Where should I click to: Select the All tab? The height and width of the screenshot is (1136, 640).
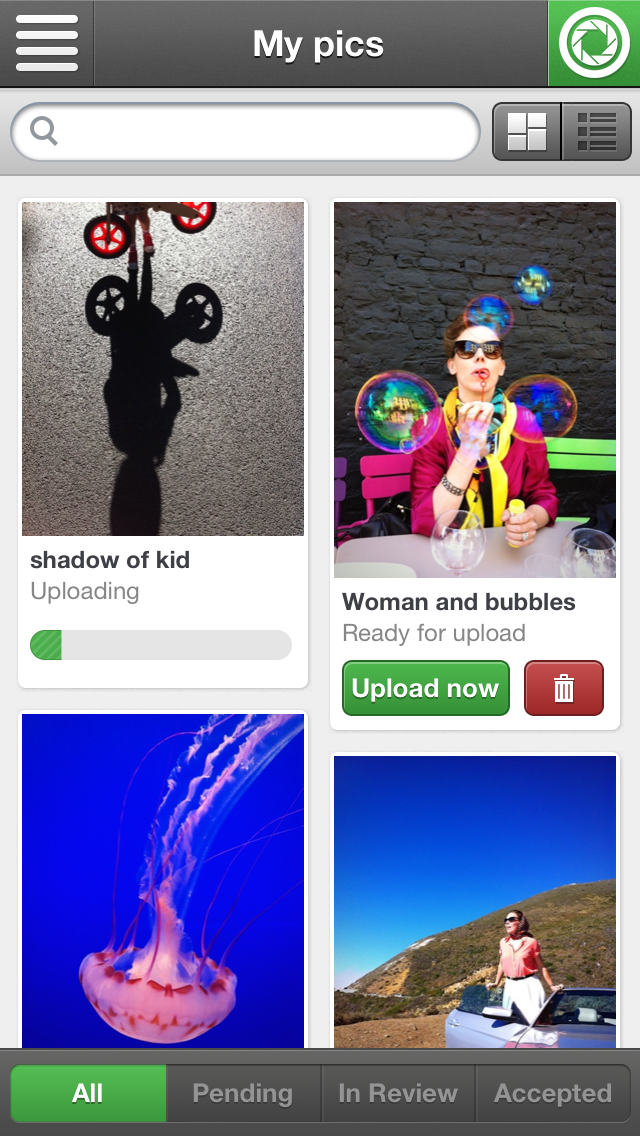[88, 1093]
